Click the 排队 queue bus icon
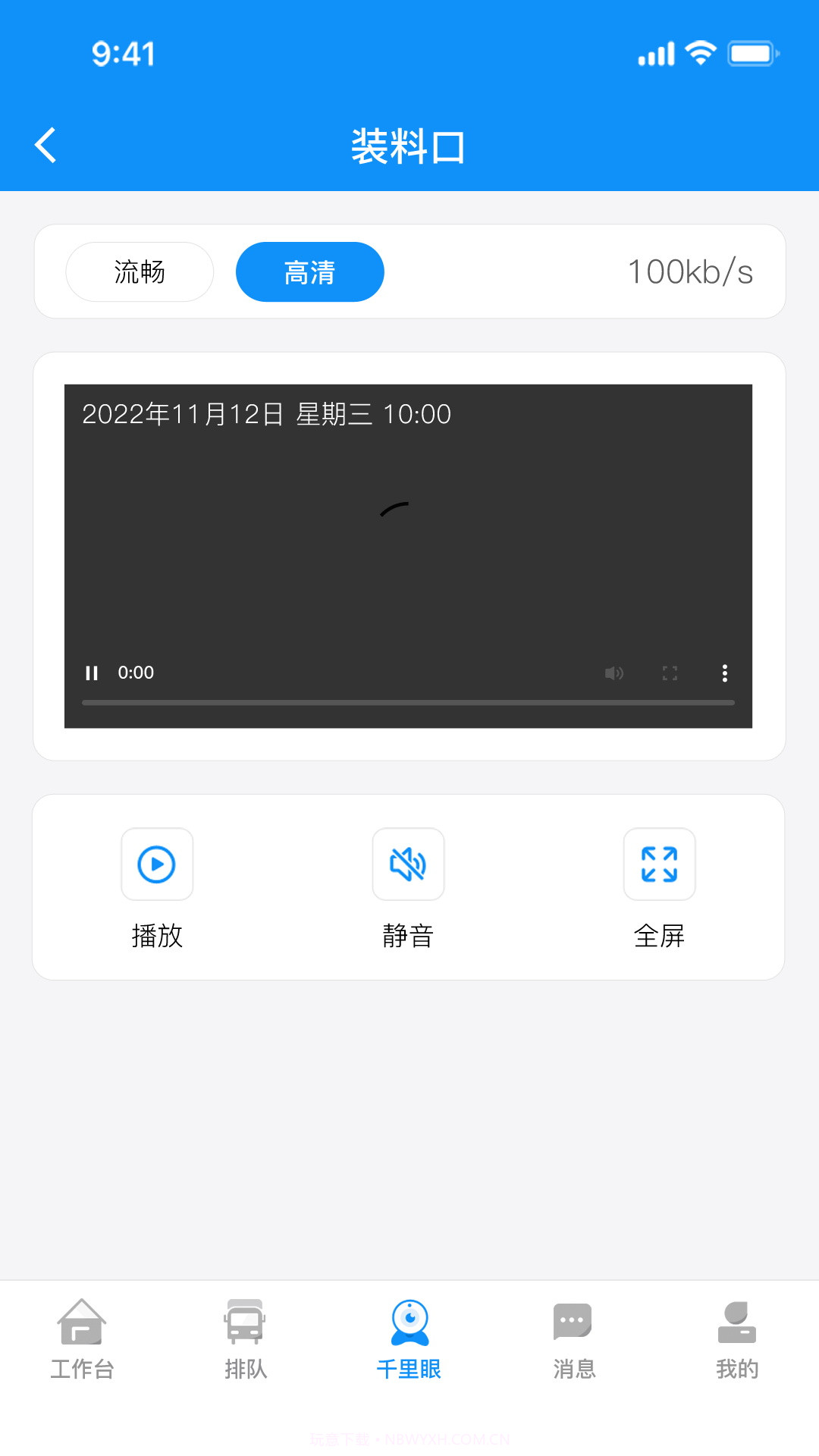The image size is (819, 1456). point(246,1321)
